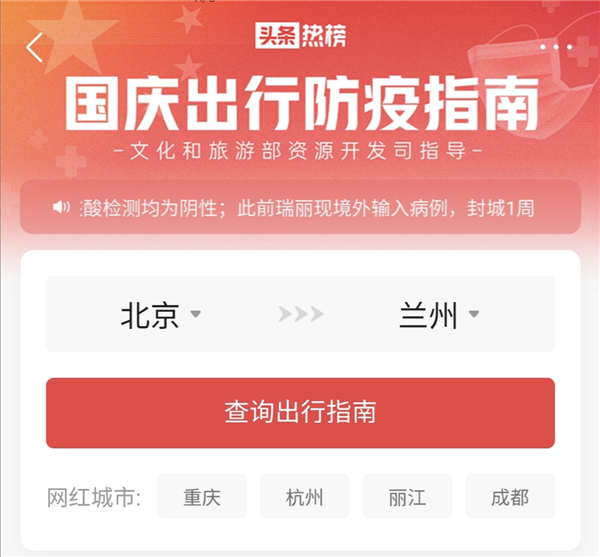Pick 成都 as popular city

[x=510, y=496]
